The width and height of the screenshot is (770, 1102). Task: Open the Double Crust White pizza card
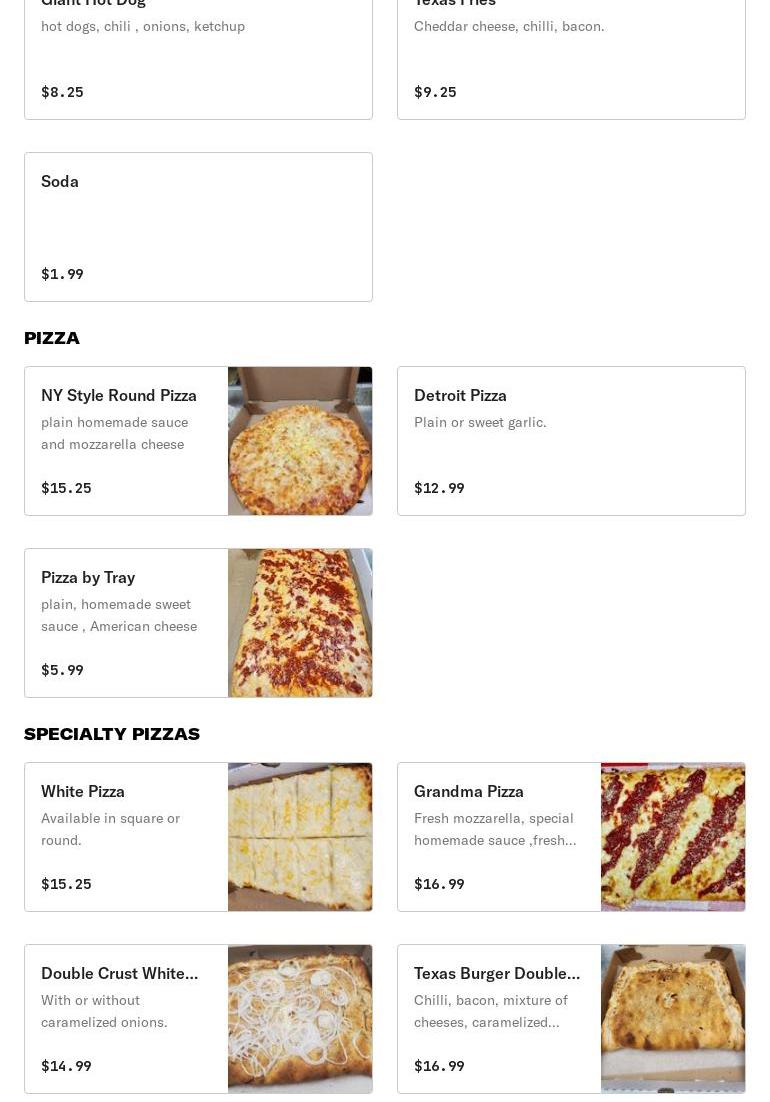click(x=198, y=1018)
